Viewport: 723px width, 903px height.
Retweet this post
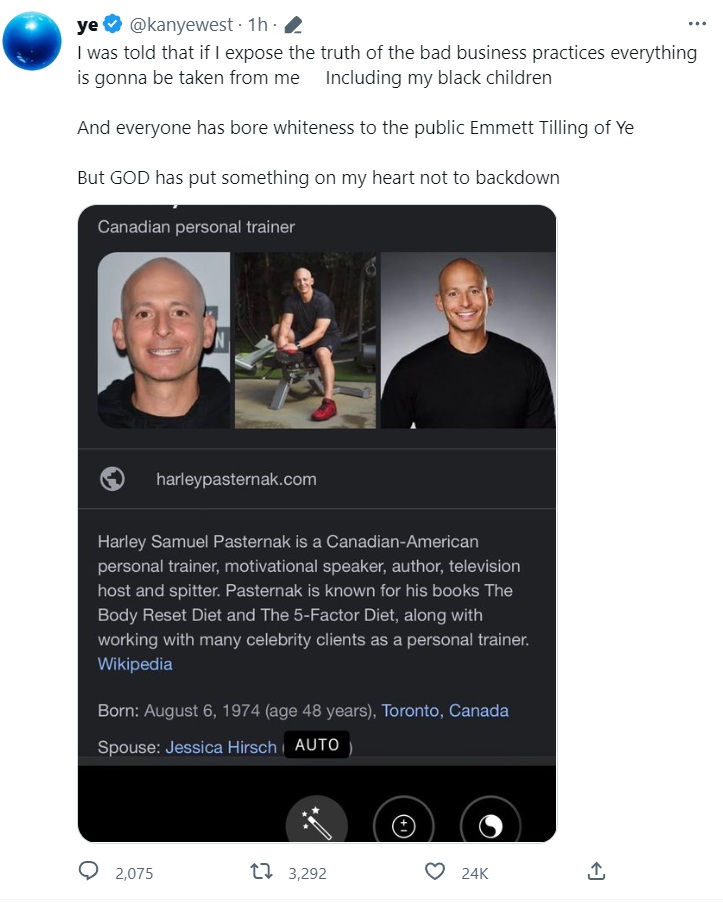tap(263, 872)
